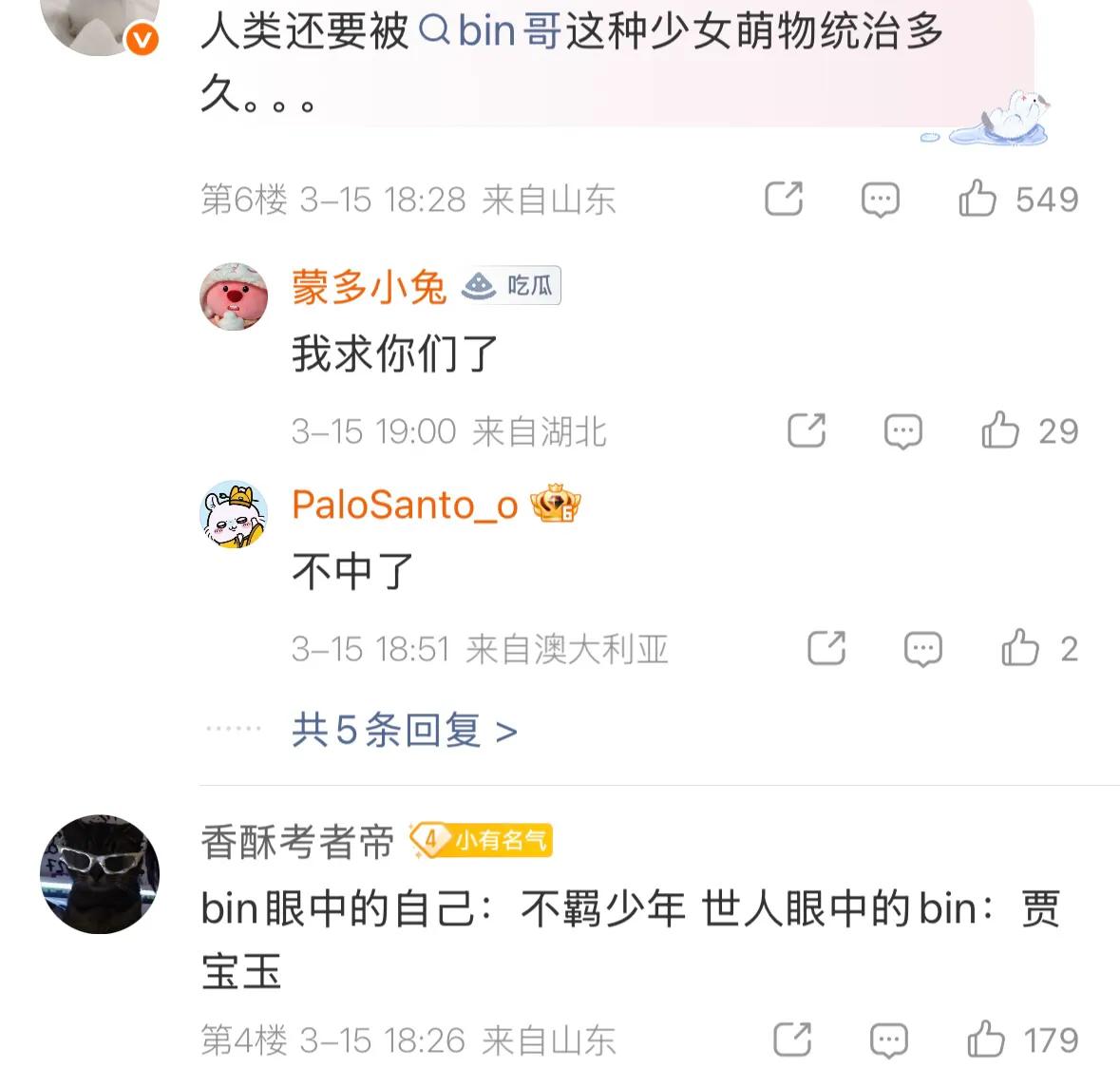
Task: Like PaloSanto_o's reply
Action: point(1020,649)
